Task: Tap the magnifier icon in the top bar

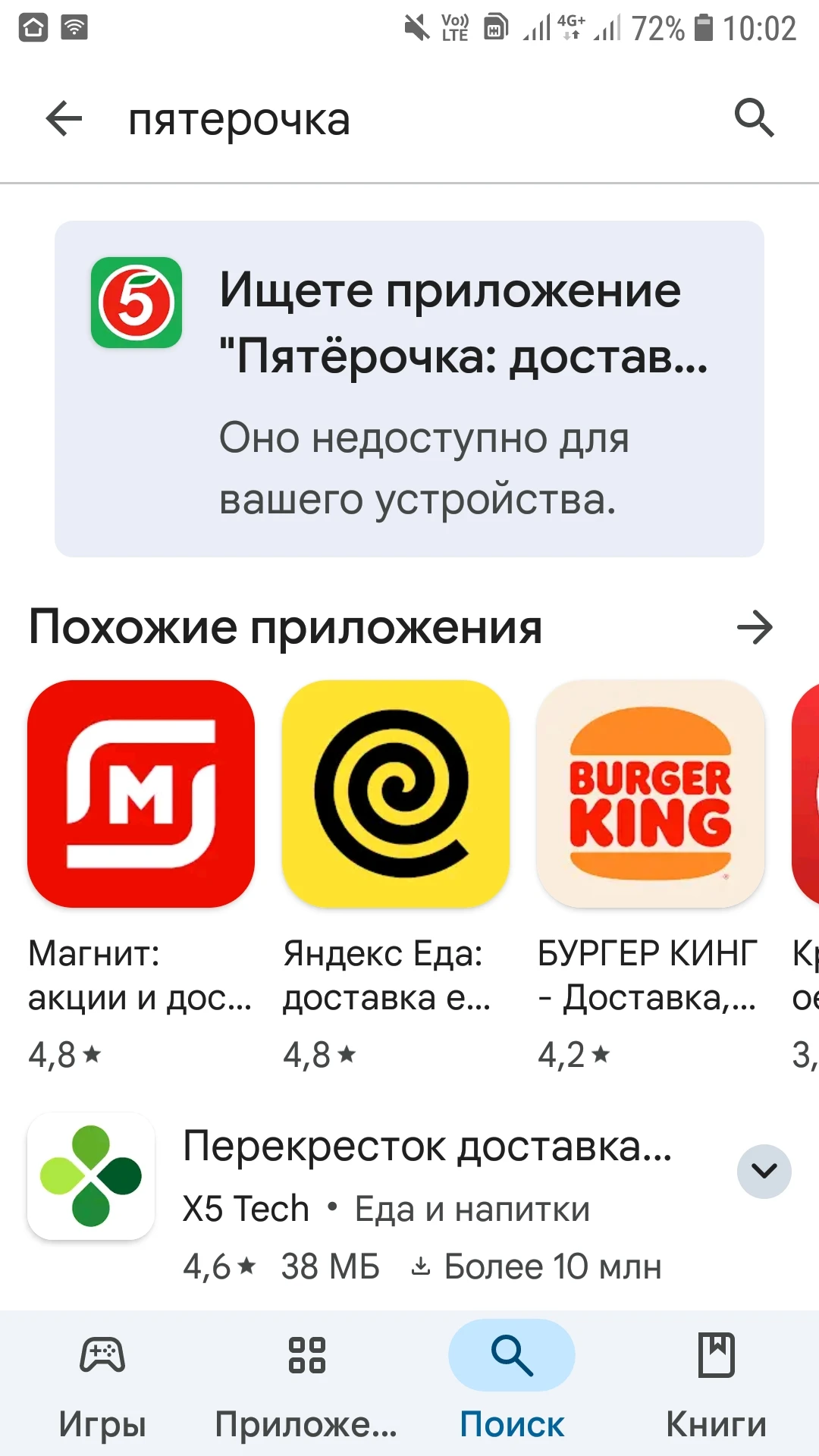Action: (x=754, y=118)
